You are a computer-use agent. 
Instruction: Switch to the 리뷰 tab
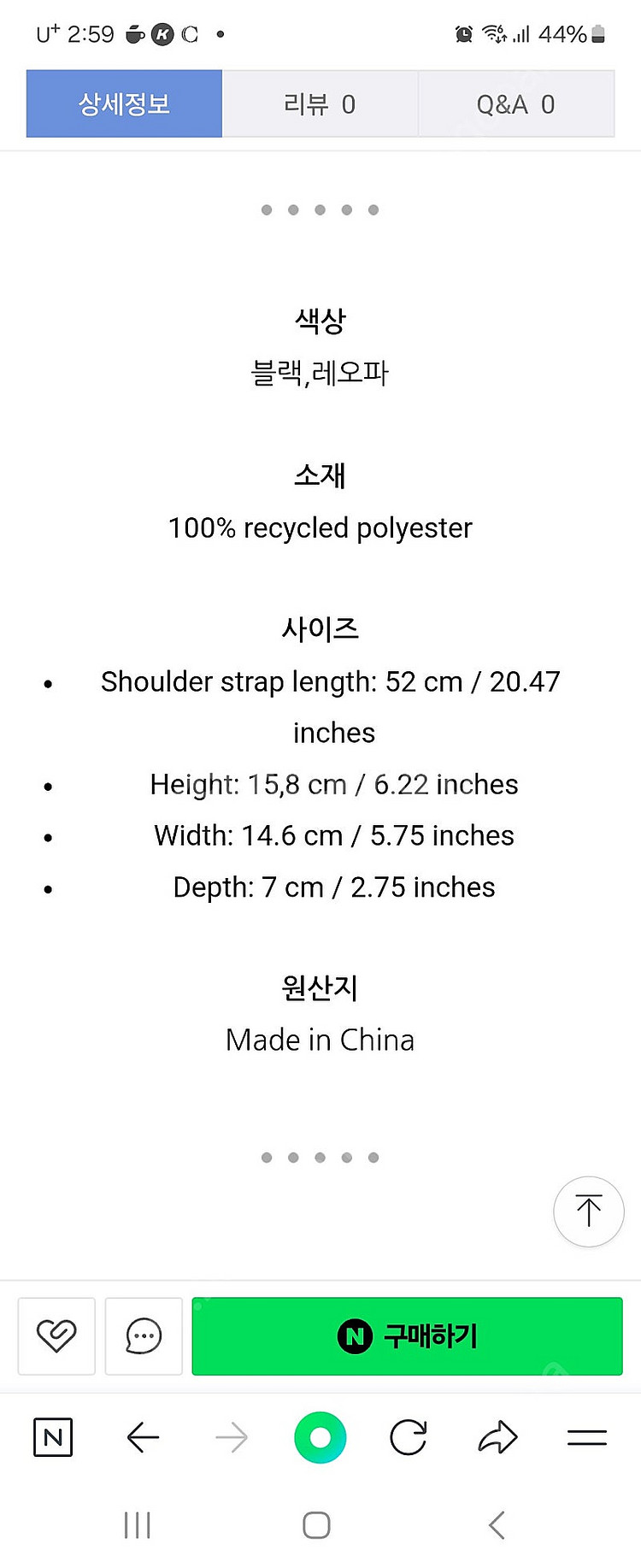tap(320, 104)
